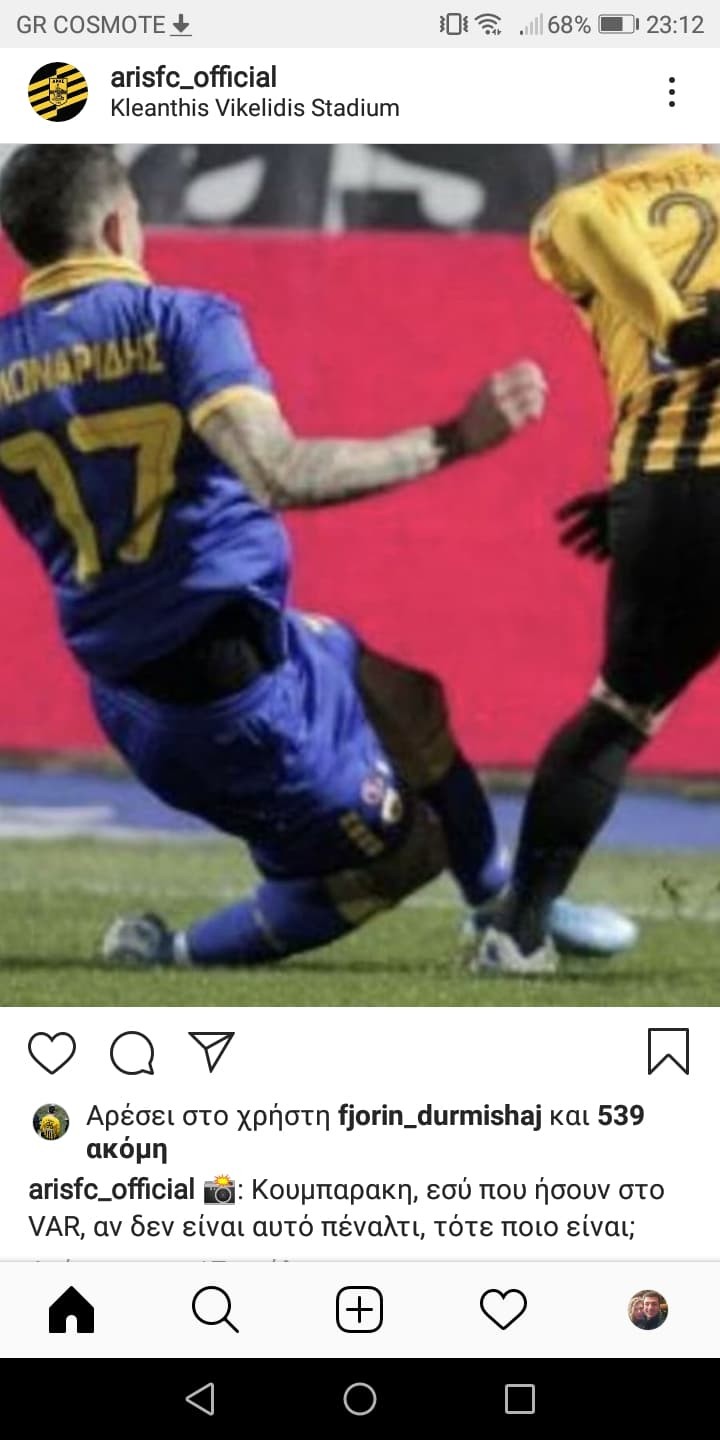Image resolution: width=720 pixels, height=1440 pixels.
Task: Show recent apps
Action: point(520,1399)
